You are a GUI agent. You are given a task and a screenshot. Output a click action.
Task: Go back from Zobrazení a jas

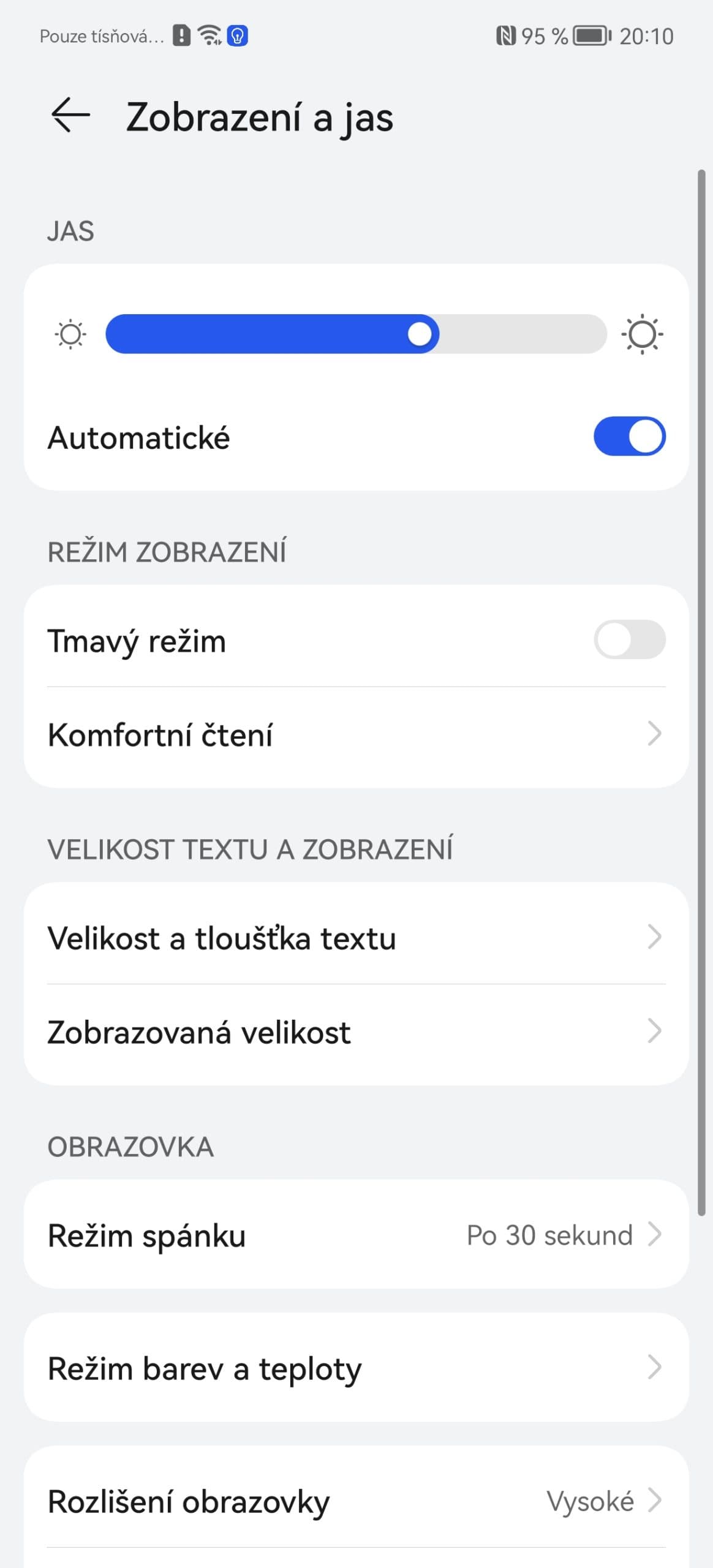point(70,115)
